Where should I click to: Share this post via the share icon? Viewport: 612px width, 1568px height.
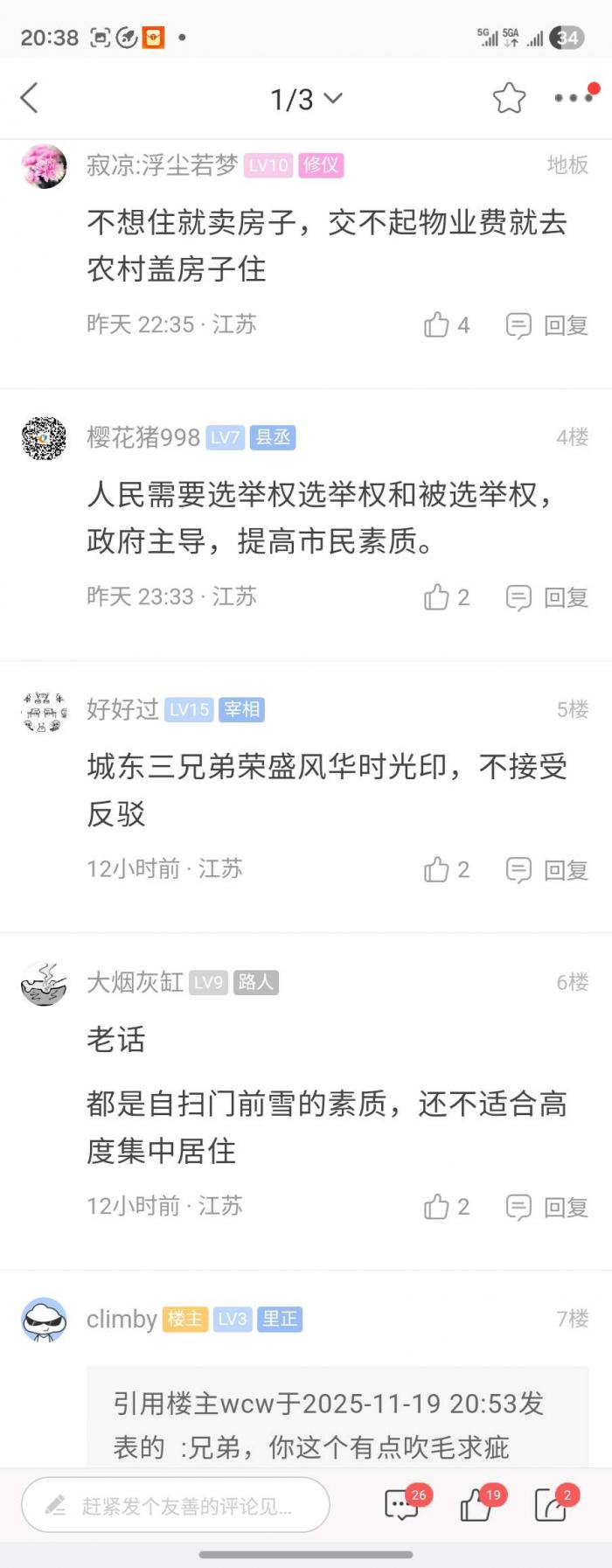pyautogui.click(x=551, y=1505)
